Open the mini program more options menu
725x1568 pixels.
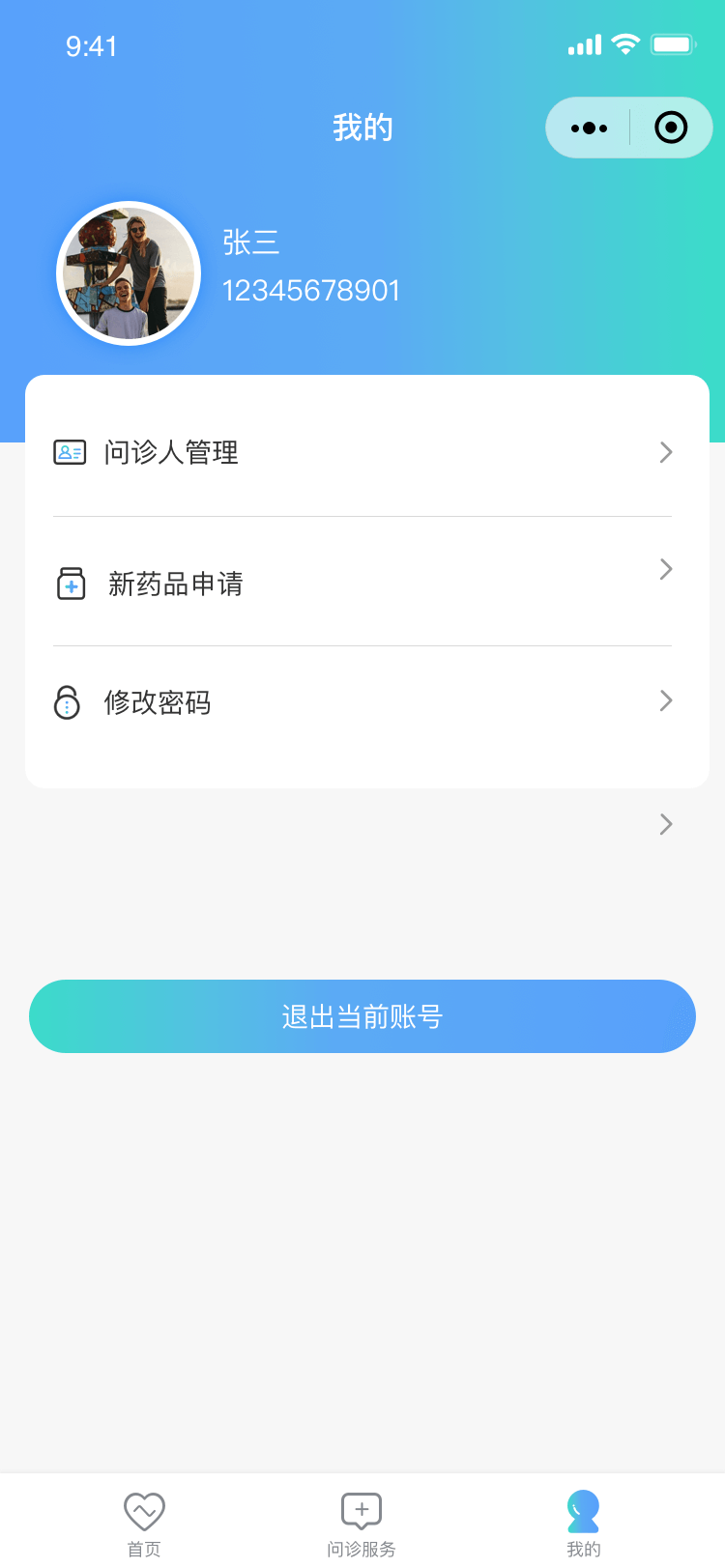click(x=589, y=128)
